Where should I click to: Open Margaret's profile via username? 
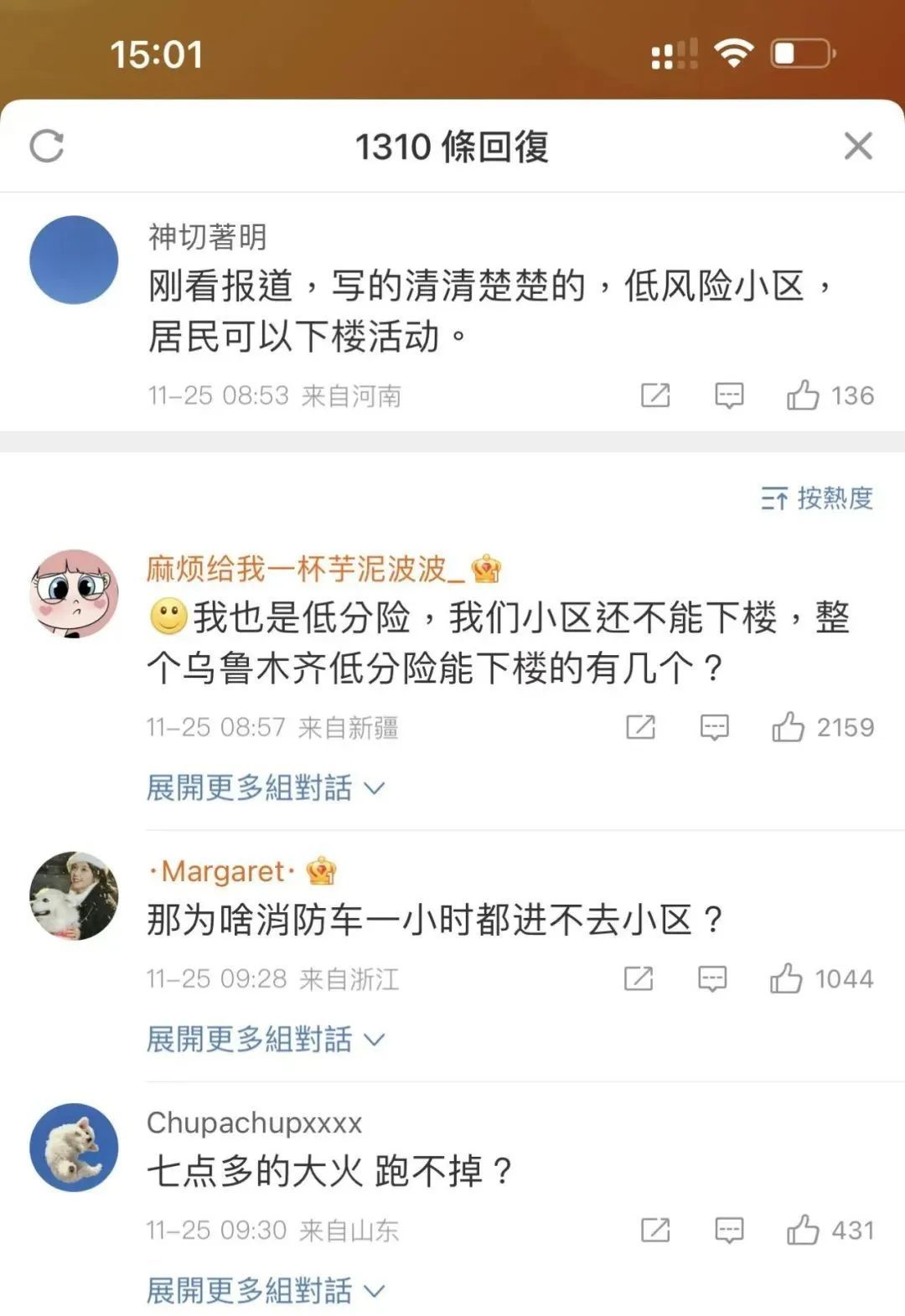coord(222,871)
